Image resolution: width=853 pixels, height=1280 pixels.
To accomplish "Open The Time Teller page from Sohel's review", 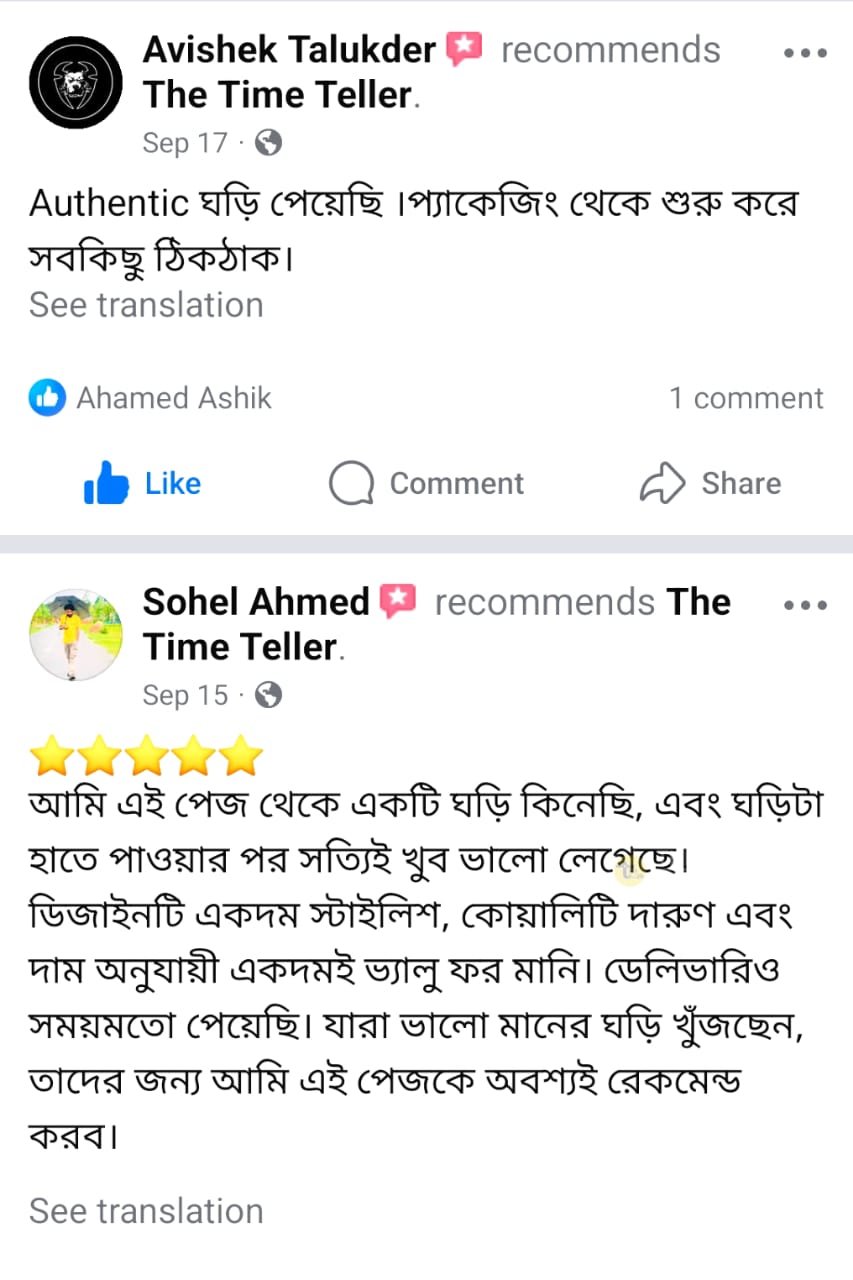I will (242, 647).
